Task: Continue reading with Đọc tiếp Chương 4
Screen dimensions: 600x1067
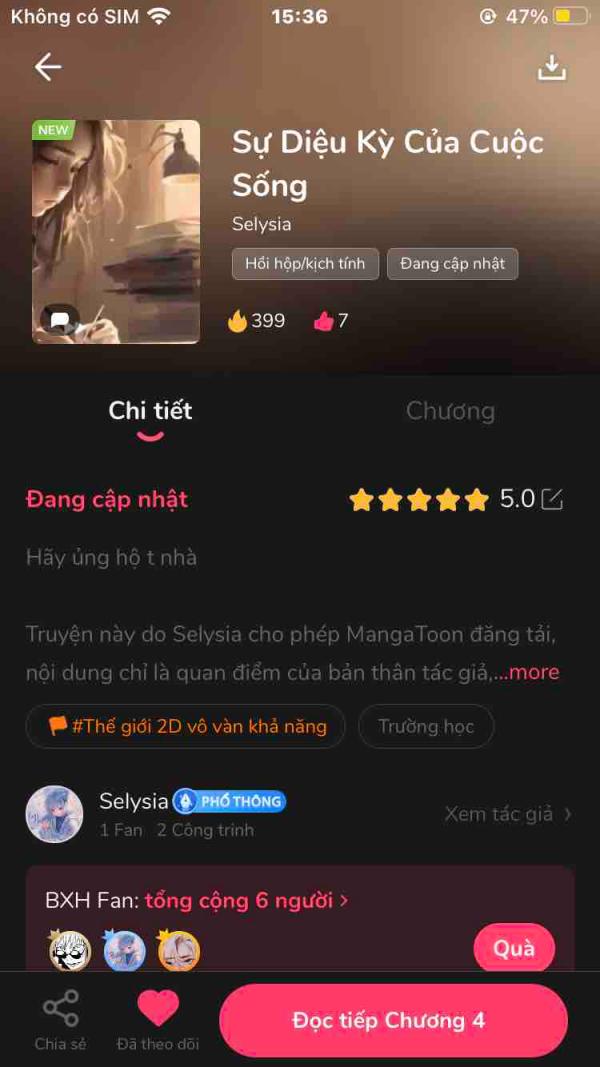Action: (394, 1020)
